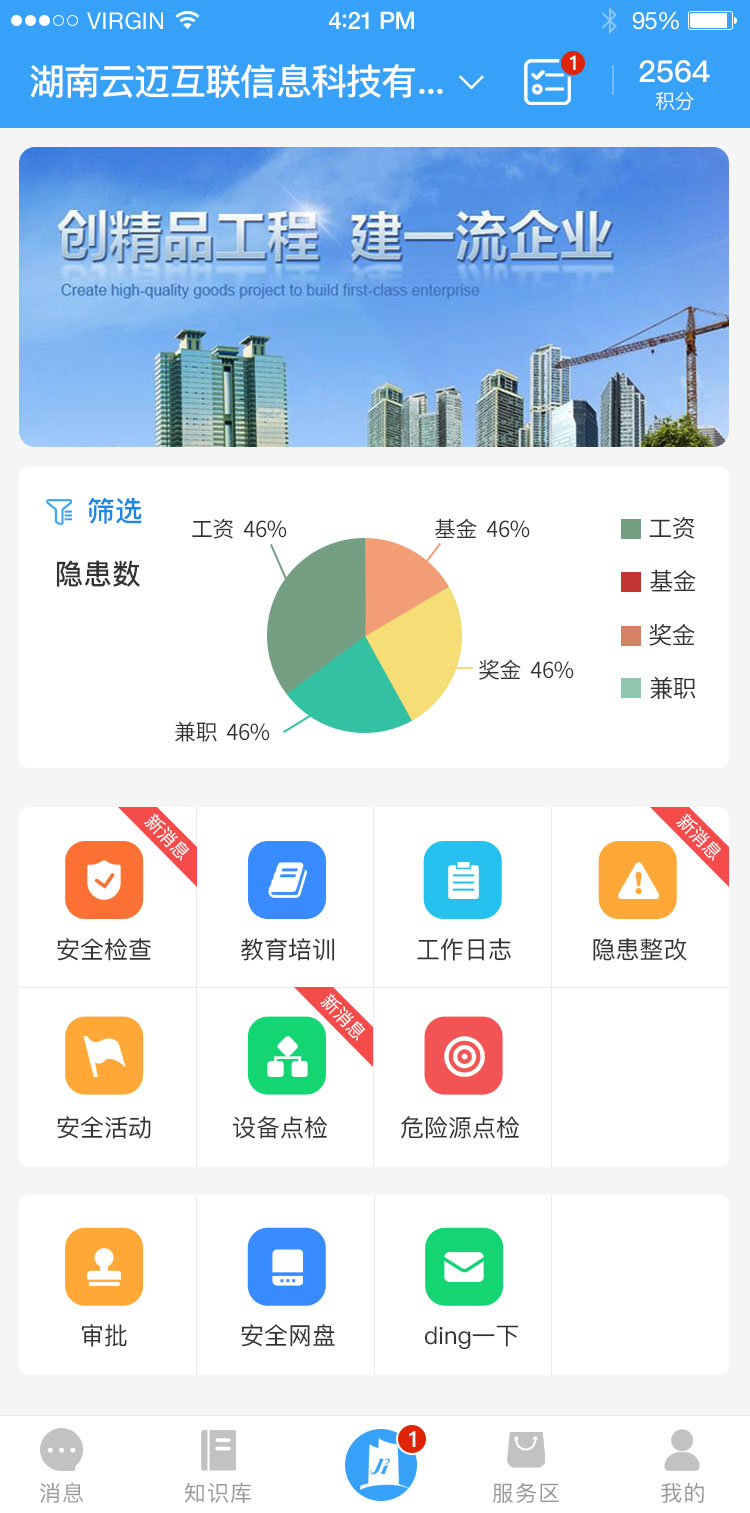The height and width of the screenshot is (1513, 750).
Task: Open 审批 approvals
Action: click(x=105, y=1287)
